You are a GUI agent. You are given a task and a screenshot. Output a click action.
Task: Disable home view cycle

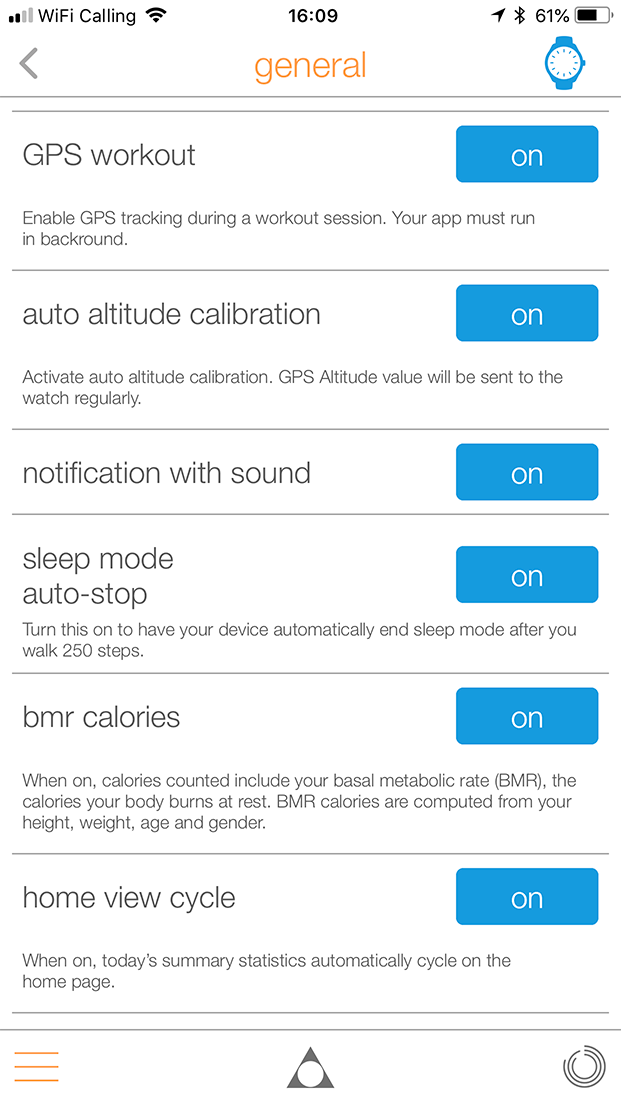click(x=527, y=896)
